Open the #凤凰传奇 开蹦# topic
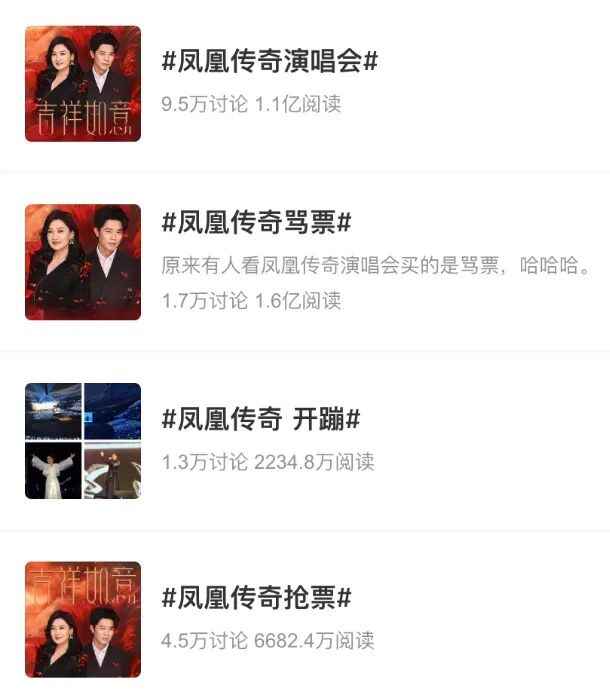The width and height of the screenshot is (610, 694). point(261,420)
